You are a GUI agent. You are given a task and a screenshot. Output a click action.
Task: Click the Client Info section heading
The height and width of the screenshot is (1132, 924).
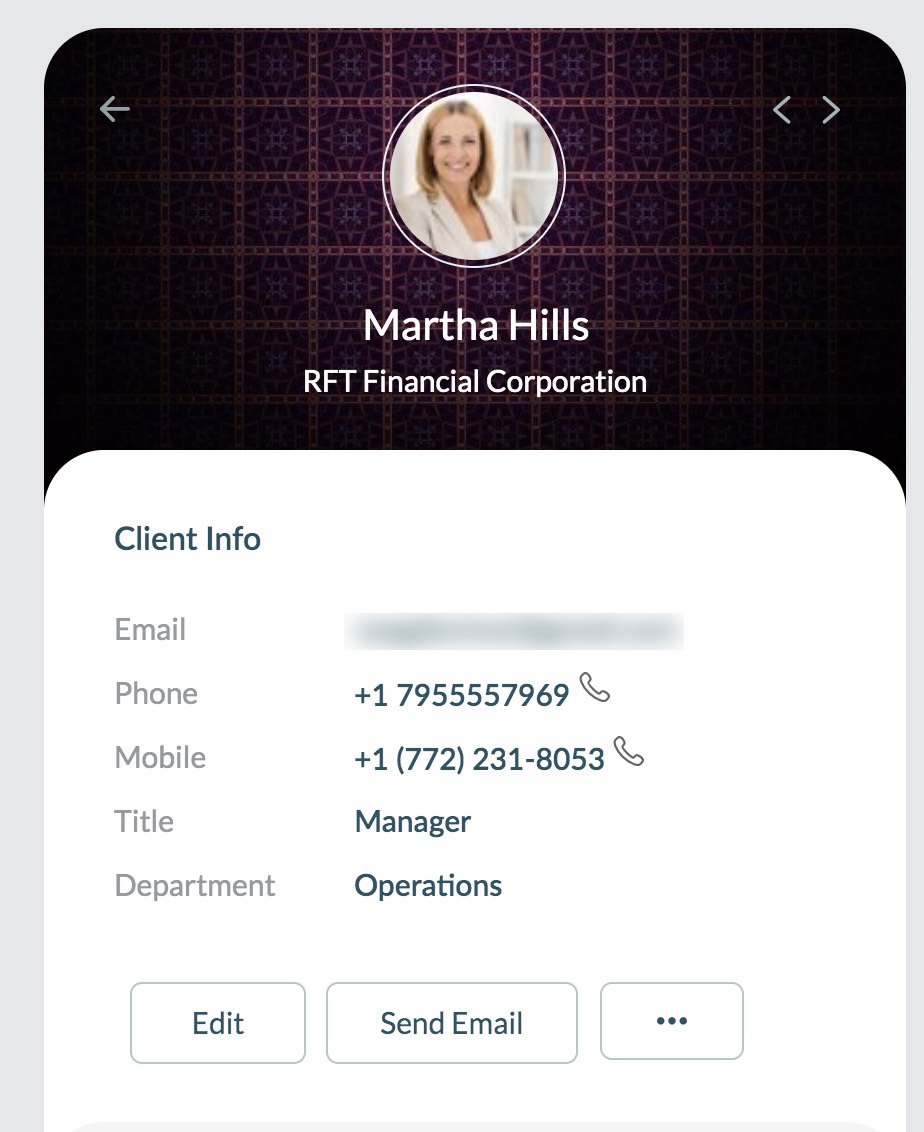pyautogui.click(x=187, y=538)
